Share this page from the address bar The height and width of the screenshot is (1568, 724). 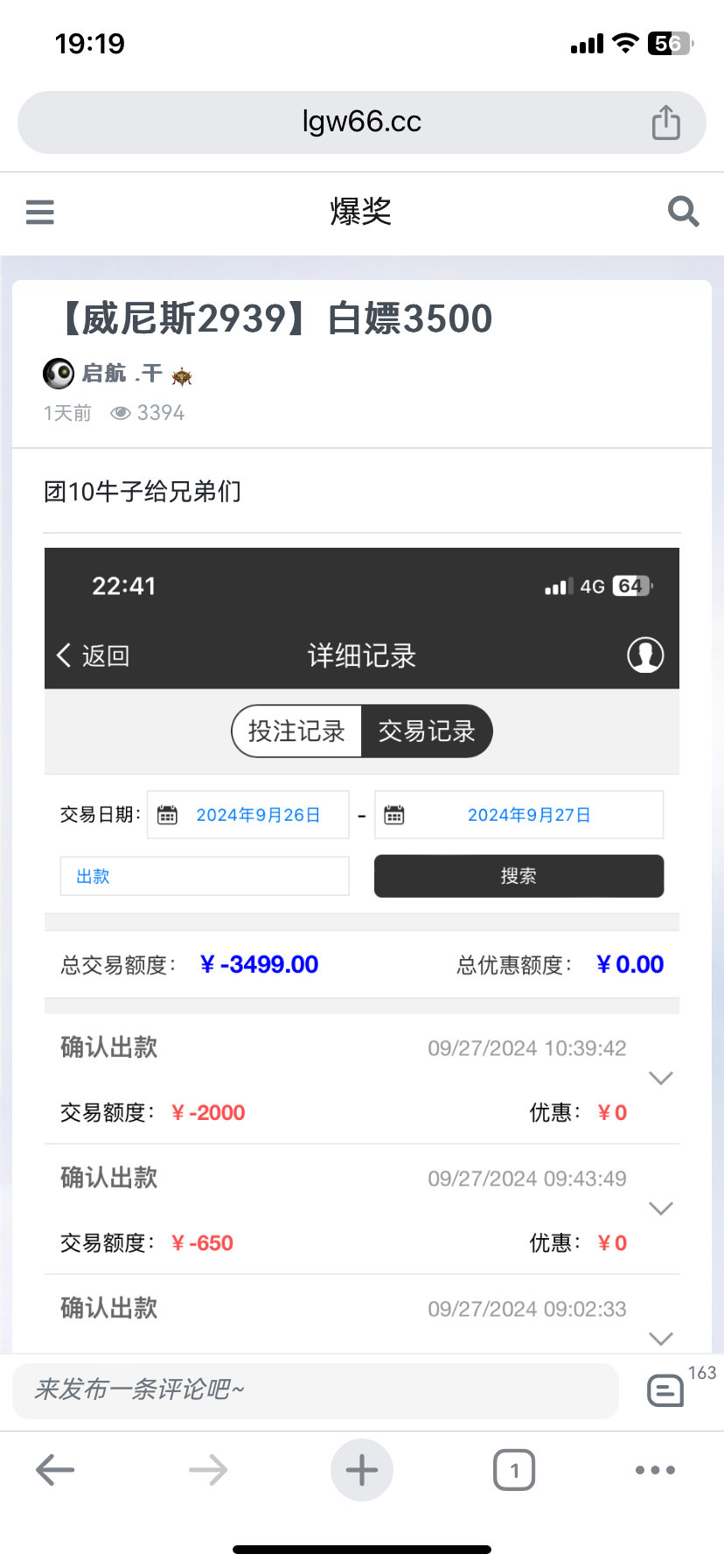tap(666, 122)
